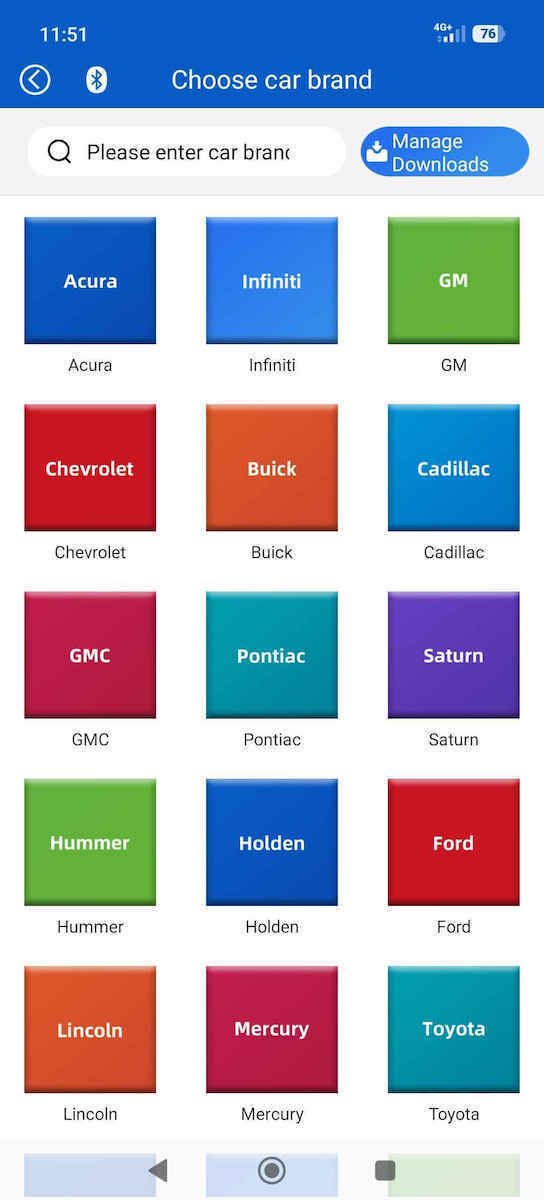Select the Acura brand tile

90,280
